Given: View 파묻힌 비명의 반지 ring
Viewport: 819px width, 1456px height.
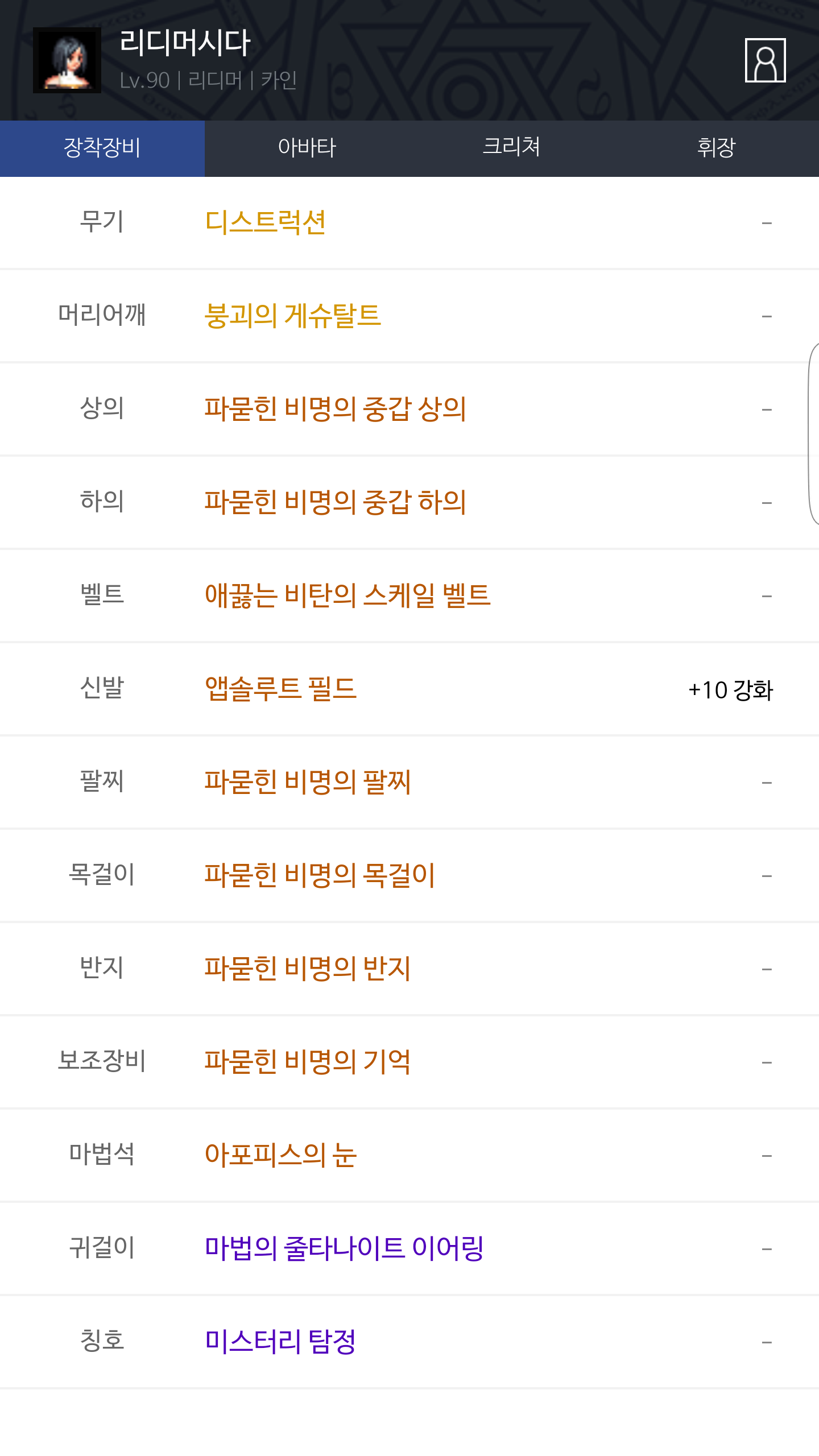Looking at the screenshot, I should [307, 968].
